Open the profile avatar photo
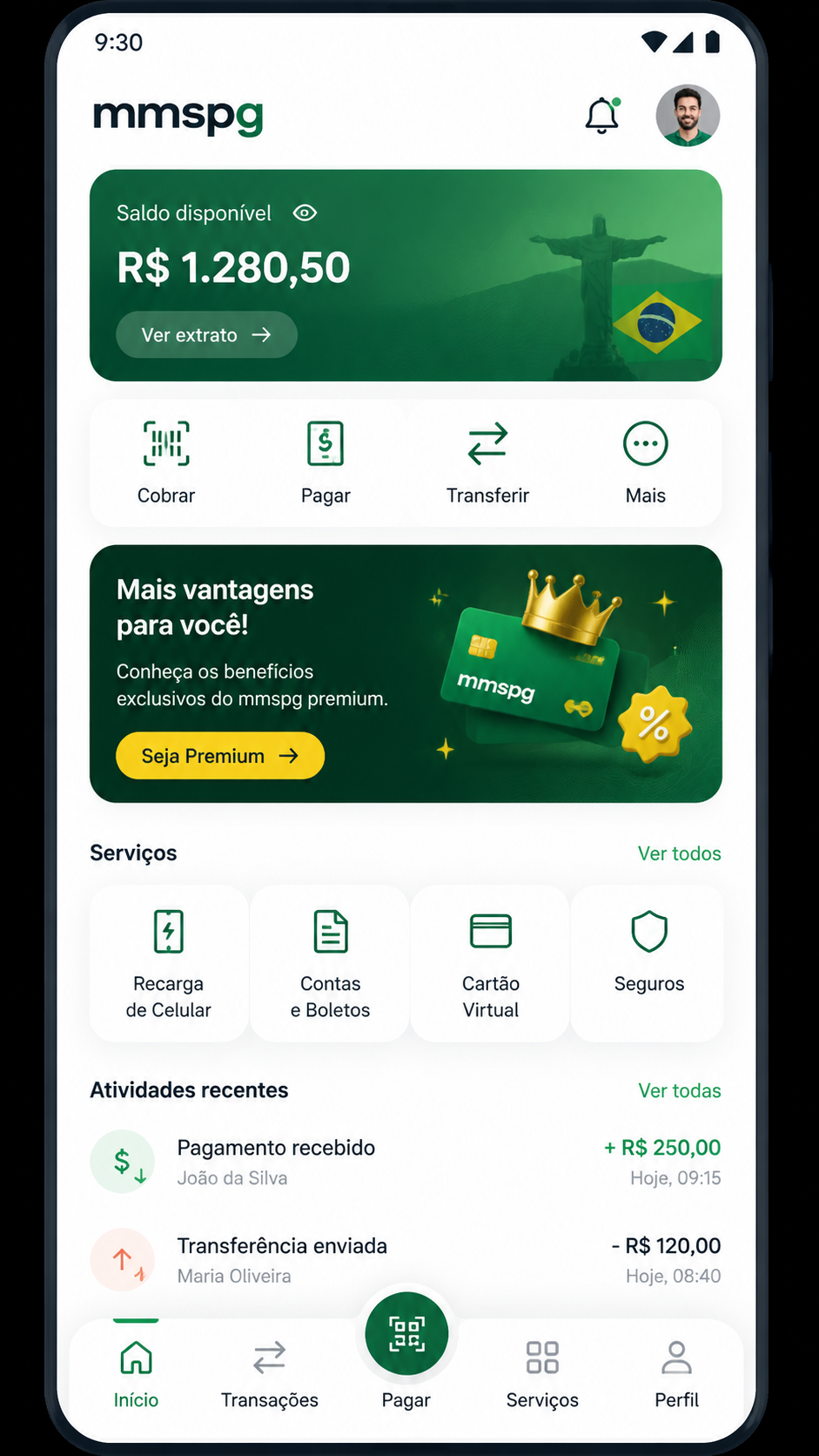The image size is (819, 1456). [688, 115]
